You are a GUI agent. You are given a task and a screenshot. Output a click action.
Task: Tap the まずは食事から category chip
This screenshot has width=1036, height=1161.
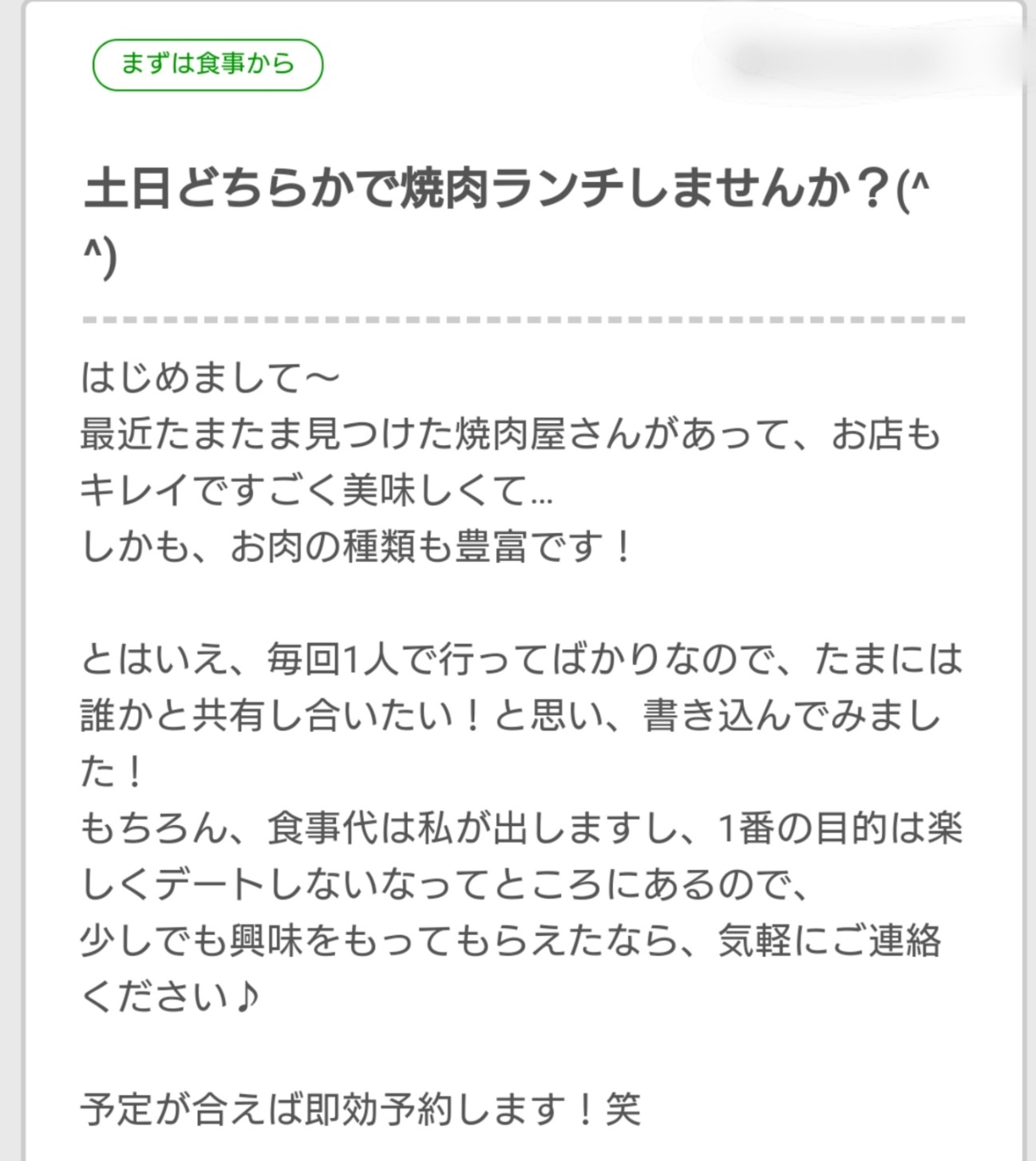208,64
